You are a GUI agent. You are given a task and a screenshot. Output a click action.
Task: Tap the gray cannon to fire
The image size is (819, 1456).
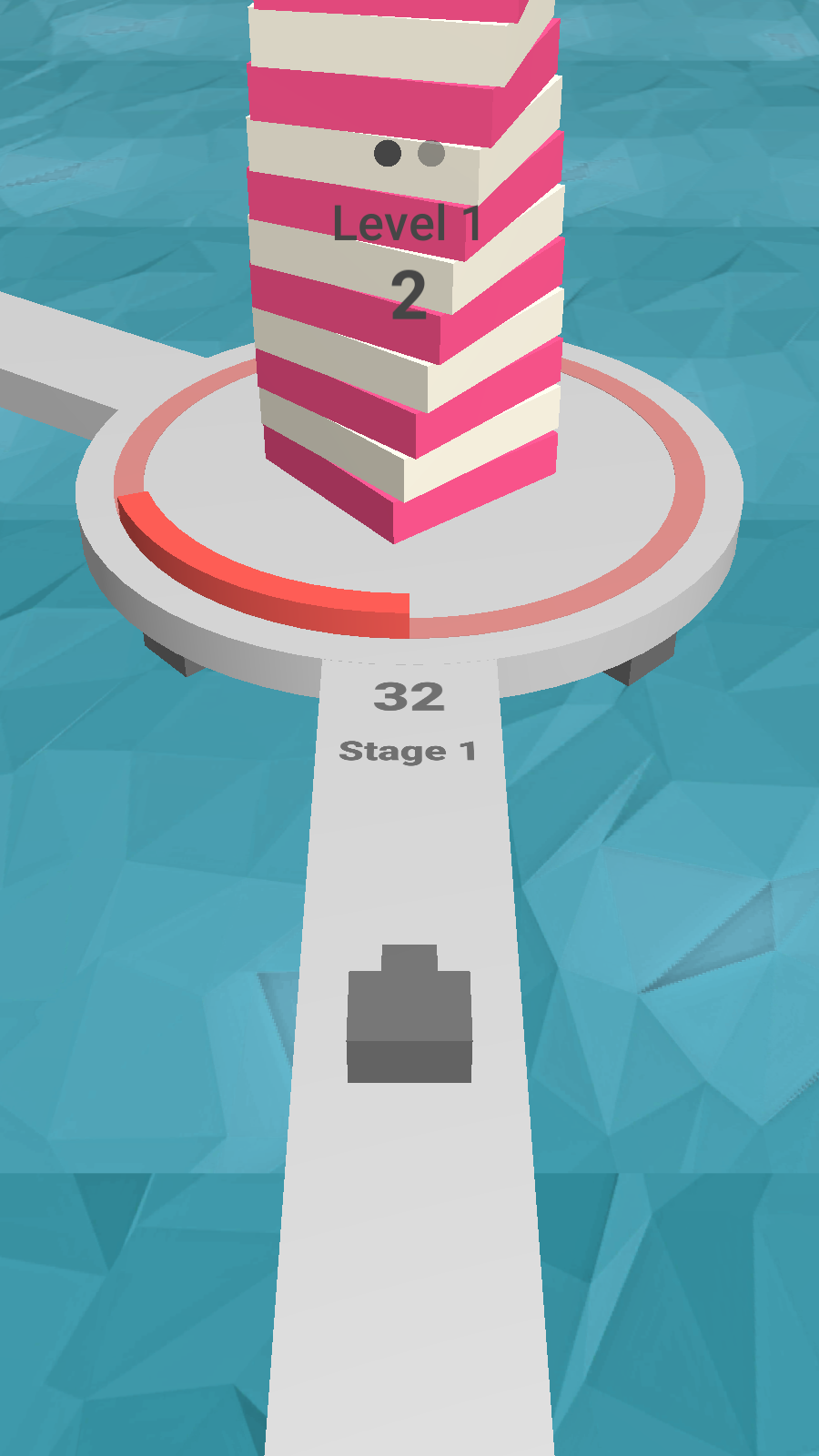click(409, 1016)
